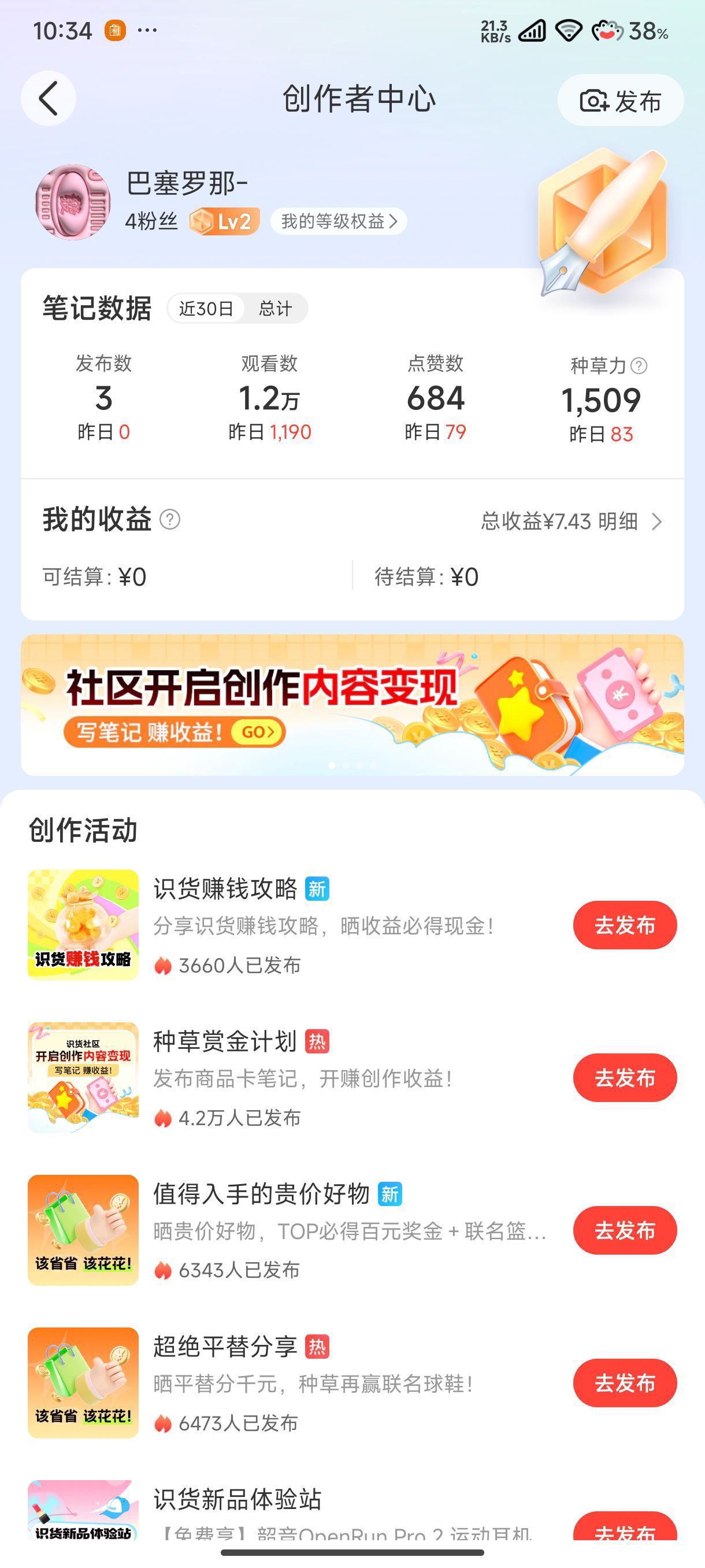Open the 巴塞罗那- profile avatar
The width and height of the screenshot is (705, 1568).
(73, 202)
